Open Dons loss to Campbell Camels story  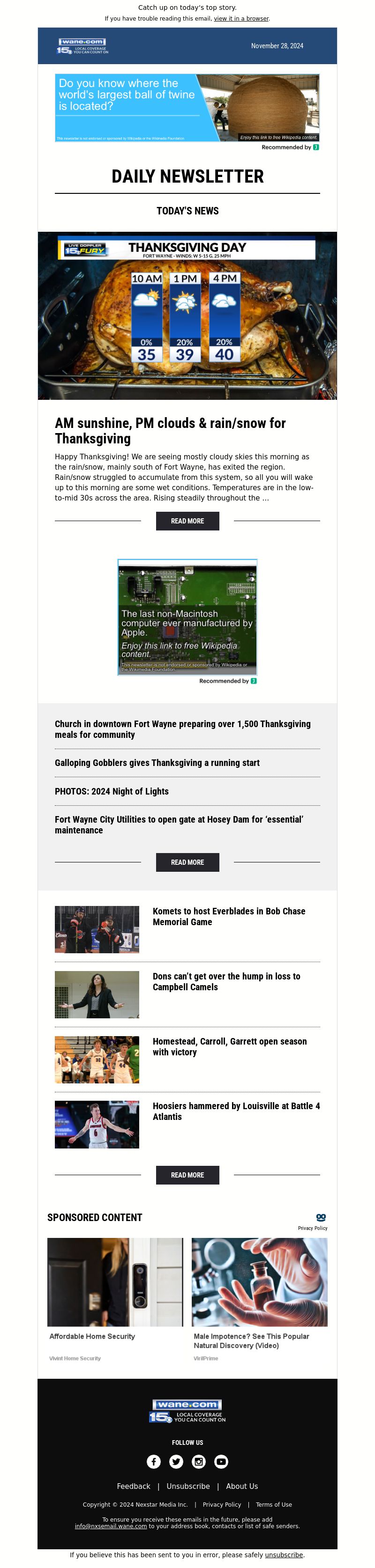(226, 982)
